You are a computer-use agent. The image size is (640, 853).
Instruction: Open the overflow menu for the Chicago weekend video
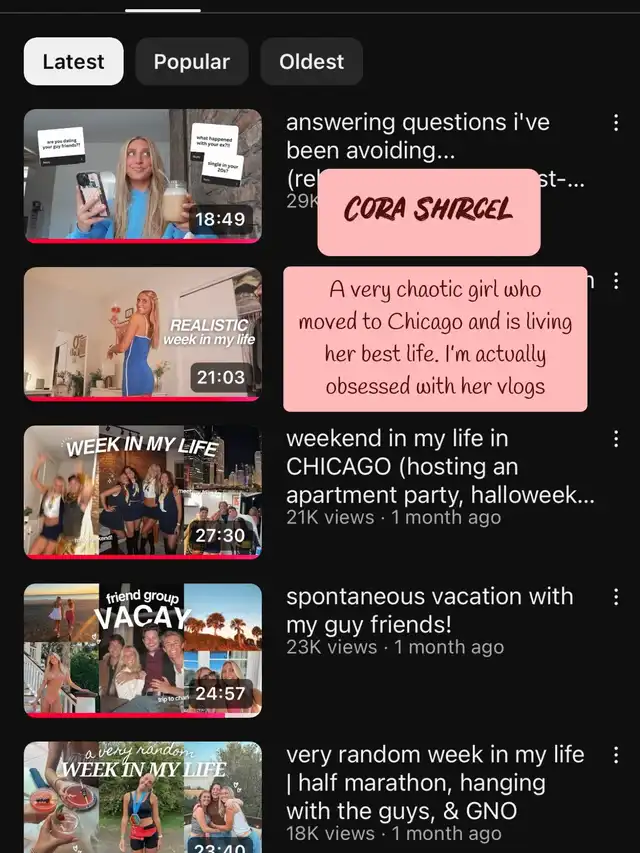[x=615, y=439]
